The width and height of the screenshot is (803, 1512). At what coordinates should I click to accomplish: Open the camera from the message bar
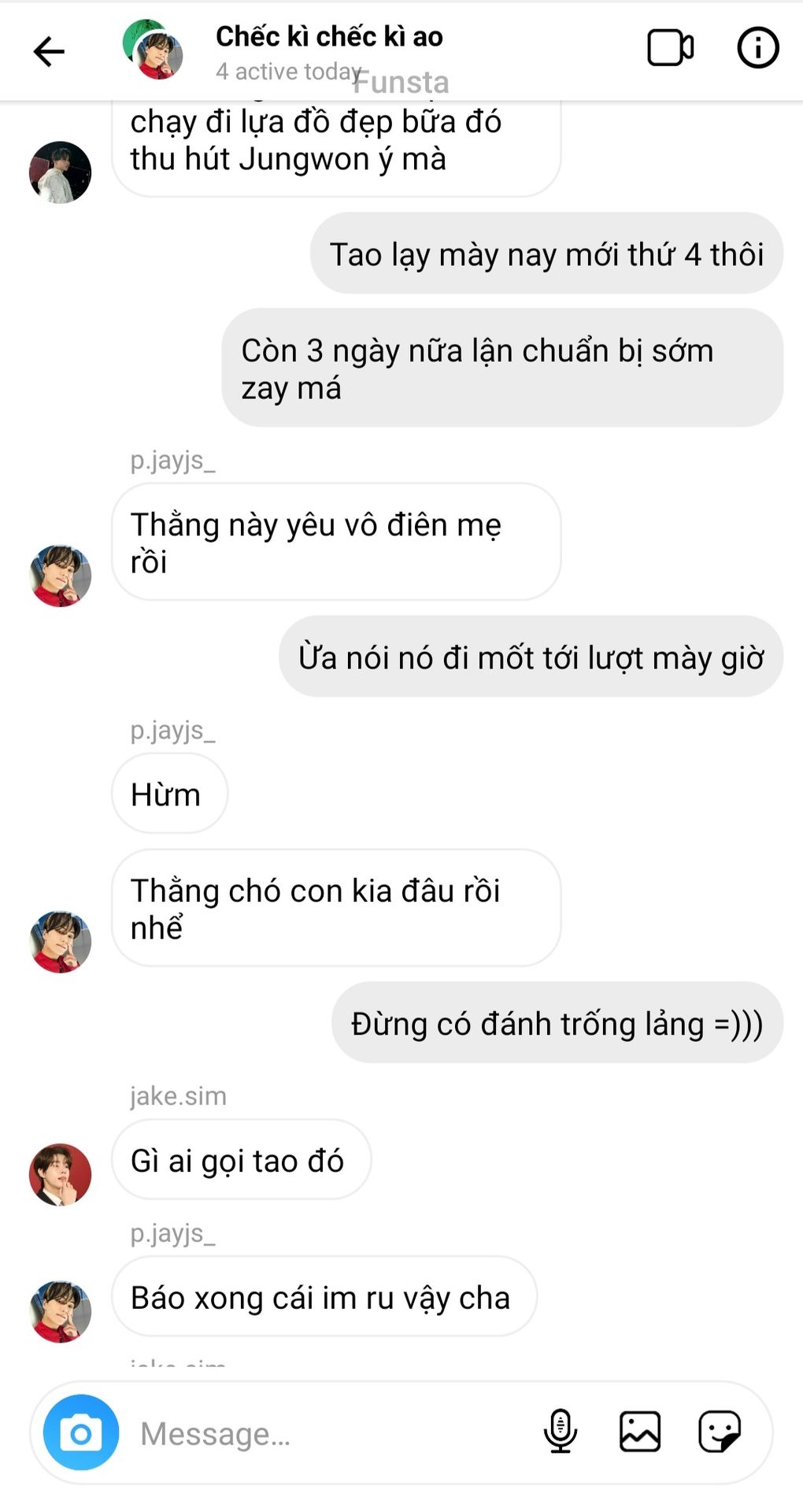coord(81,1432)
